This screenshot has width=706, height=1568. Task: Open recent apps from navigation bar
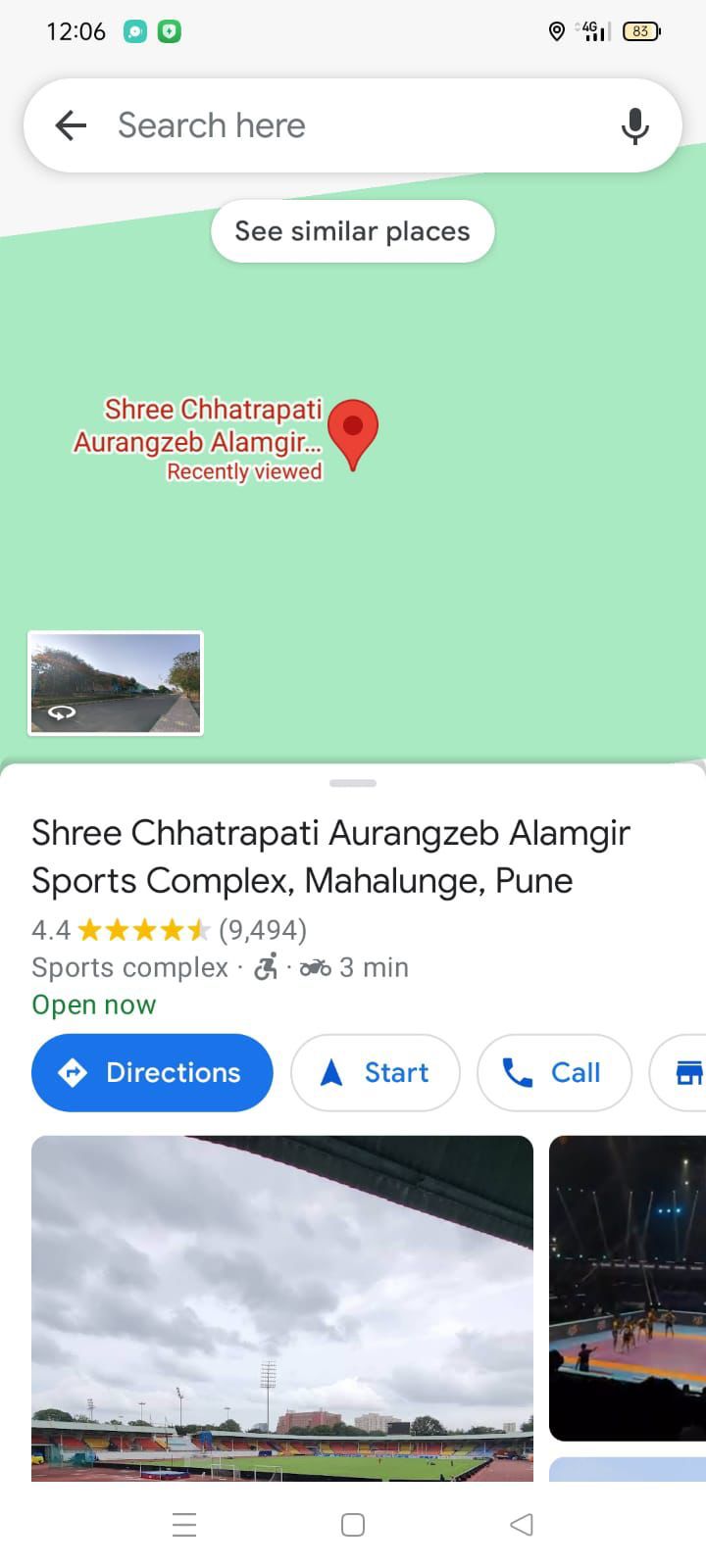pos(184,1525)
